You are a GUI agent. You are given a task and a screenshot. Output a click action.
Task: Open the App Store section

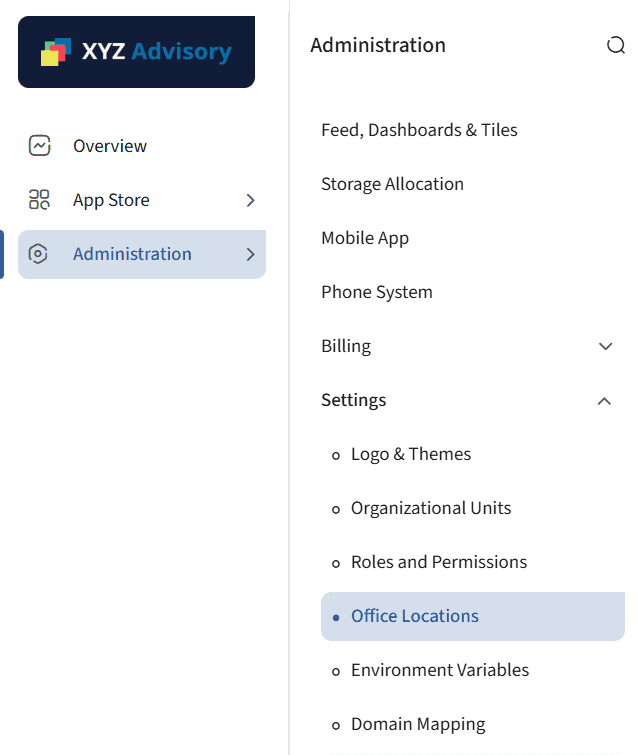click(111, 200)
